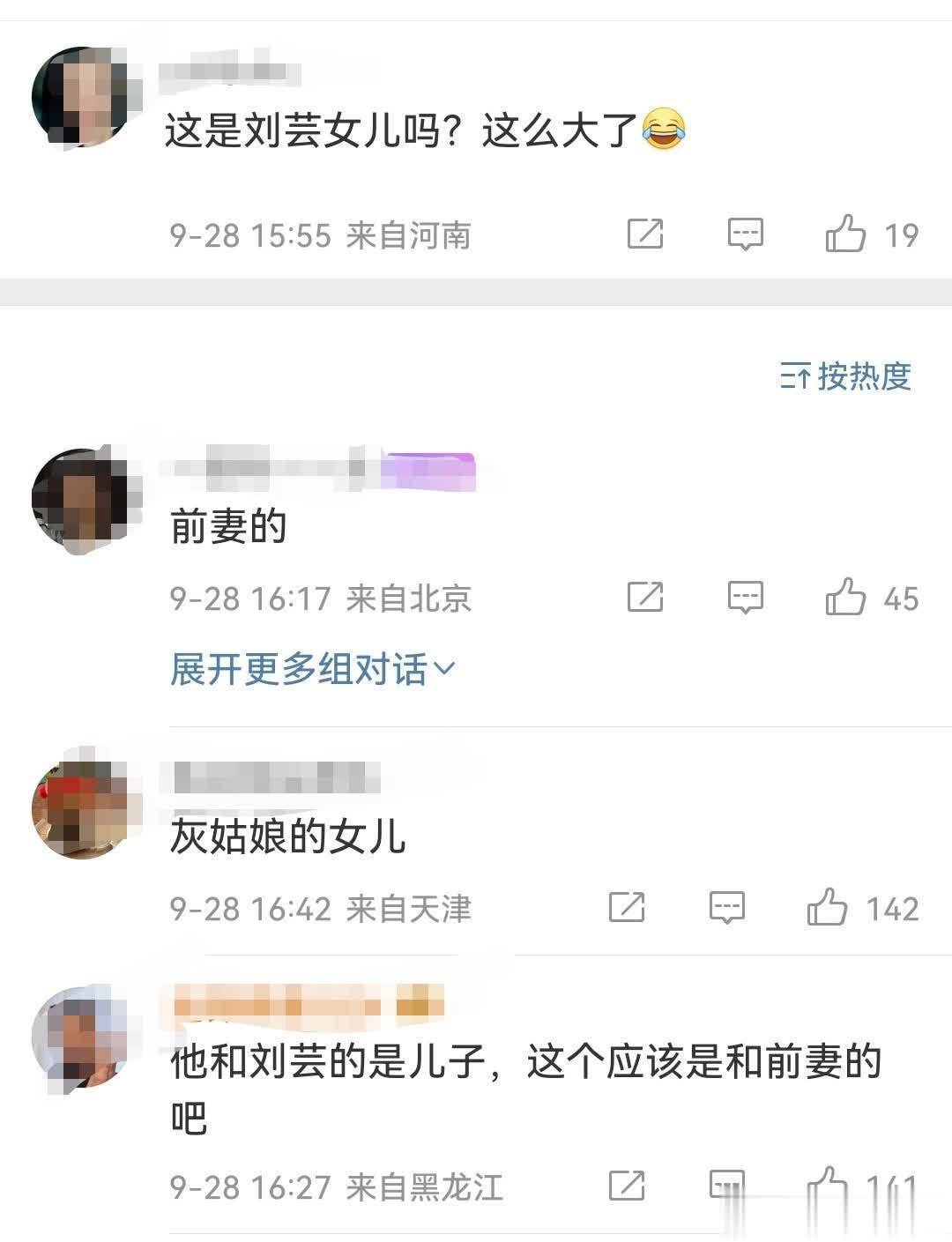Repost the comment from 黑龙江
This screenshot has width=952, height=1242.
tap(627, 1186)
